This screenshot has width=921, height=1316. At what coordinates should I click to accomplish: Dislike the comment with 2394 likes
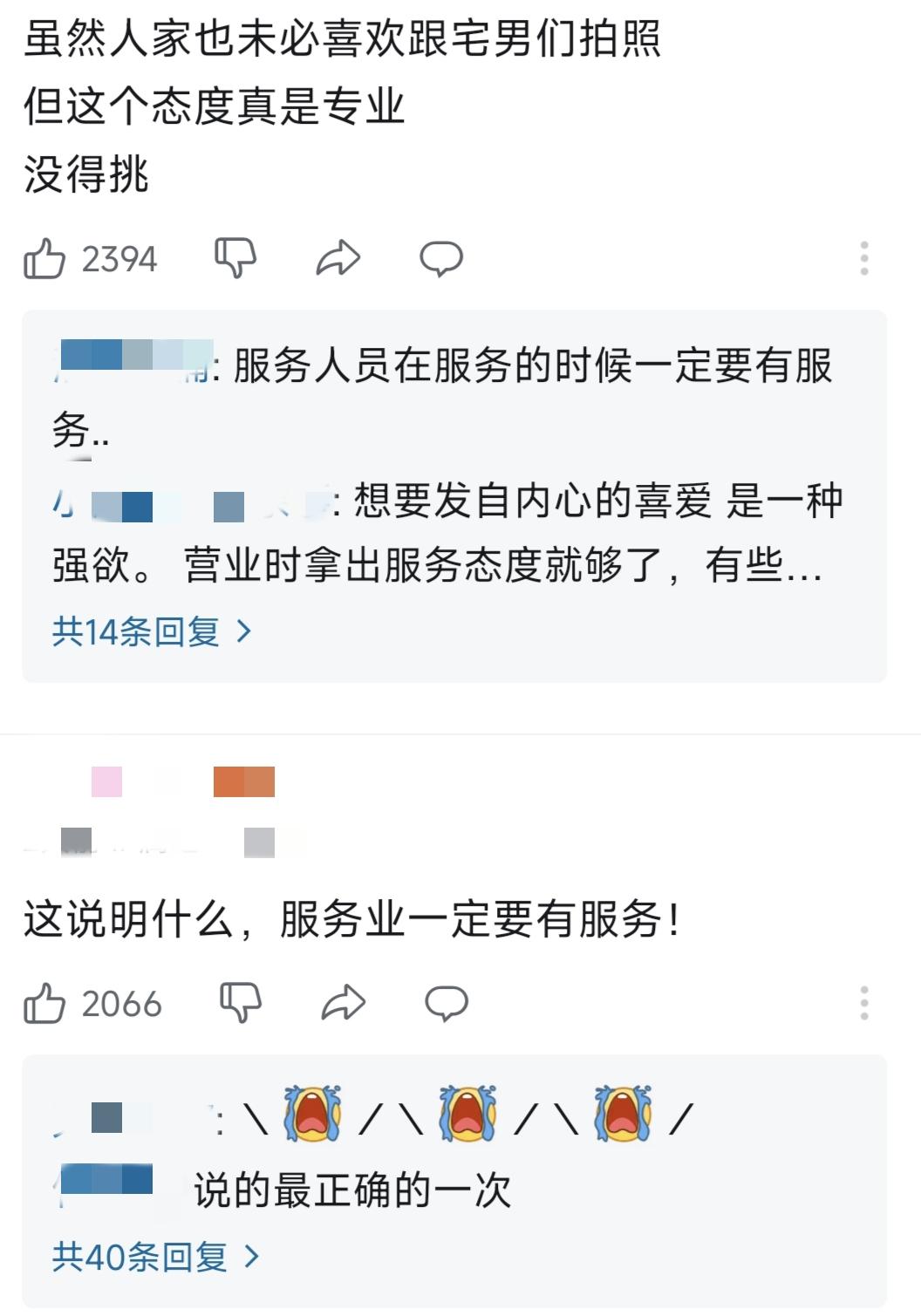click(235, 258)
